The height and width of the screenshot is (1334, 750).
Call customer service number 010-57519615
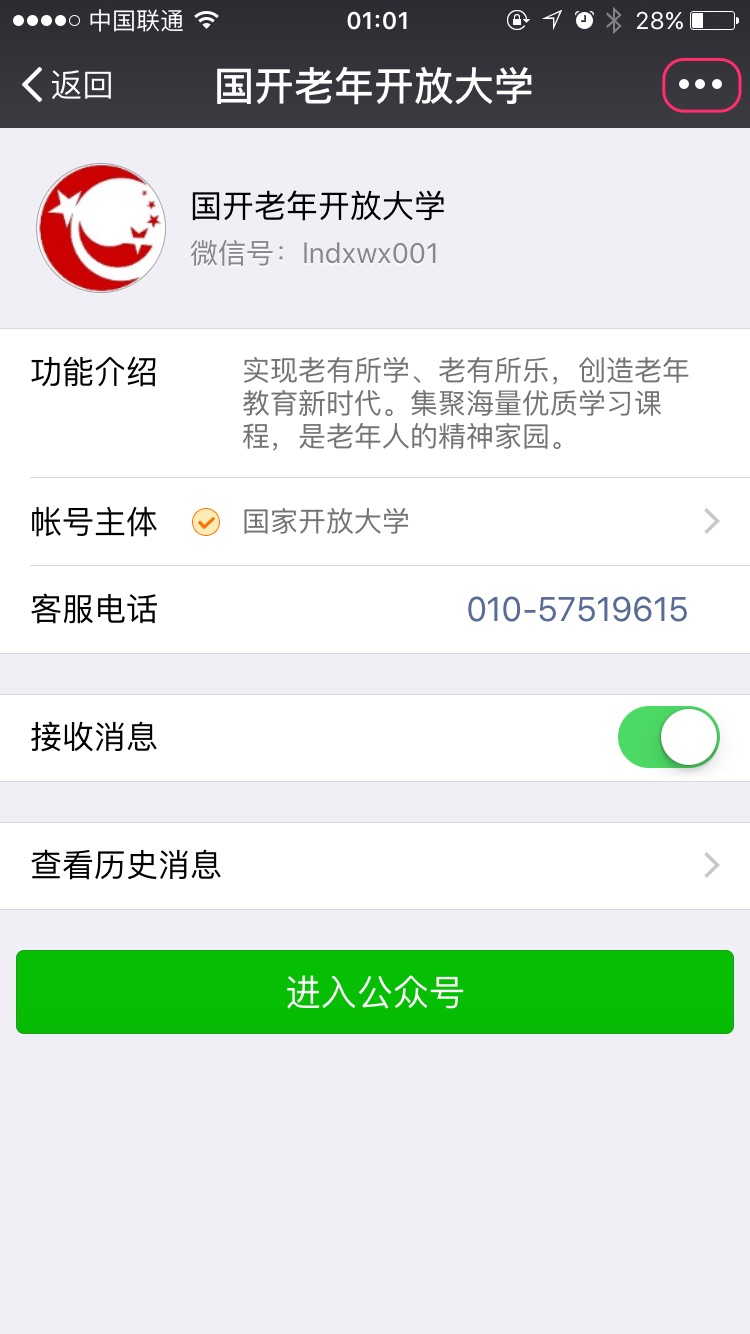point(577,609)
